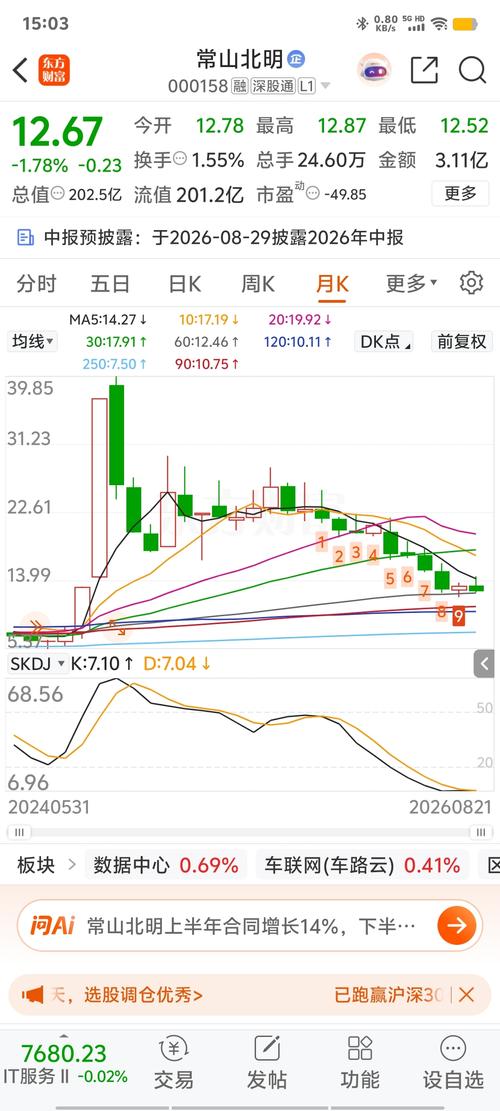Screen dimensions: 500x1111
Task: Dismiss the 选股调仓优秀 banner
Action: 466,995
